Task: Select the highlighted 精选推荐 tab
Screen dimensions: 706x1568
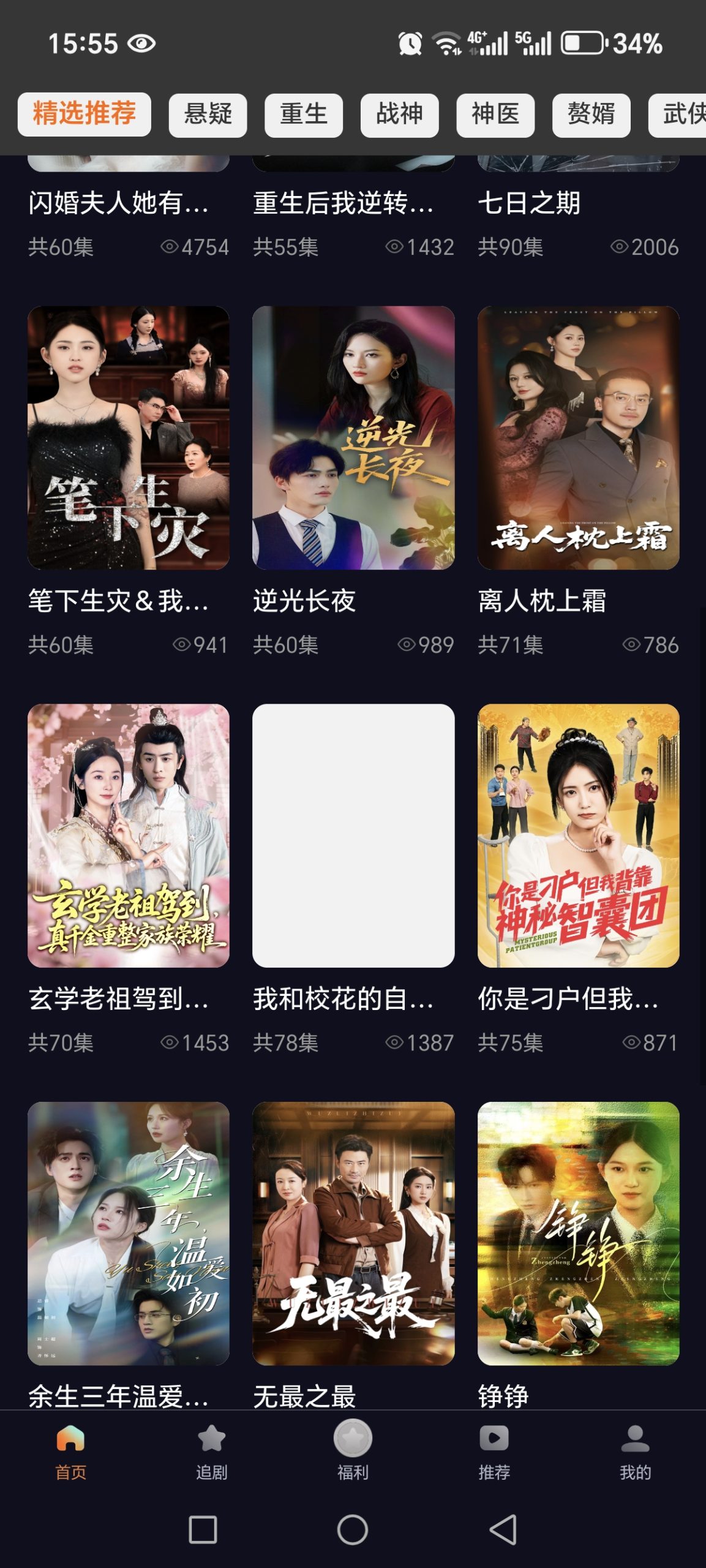Action: coord(84,114)
